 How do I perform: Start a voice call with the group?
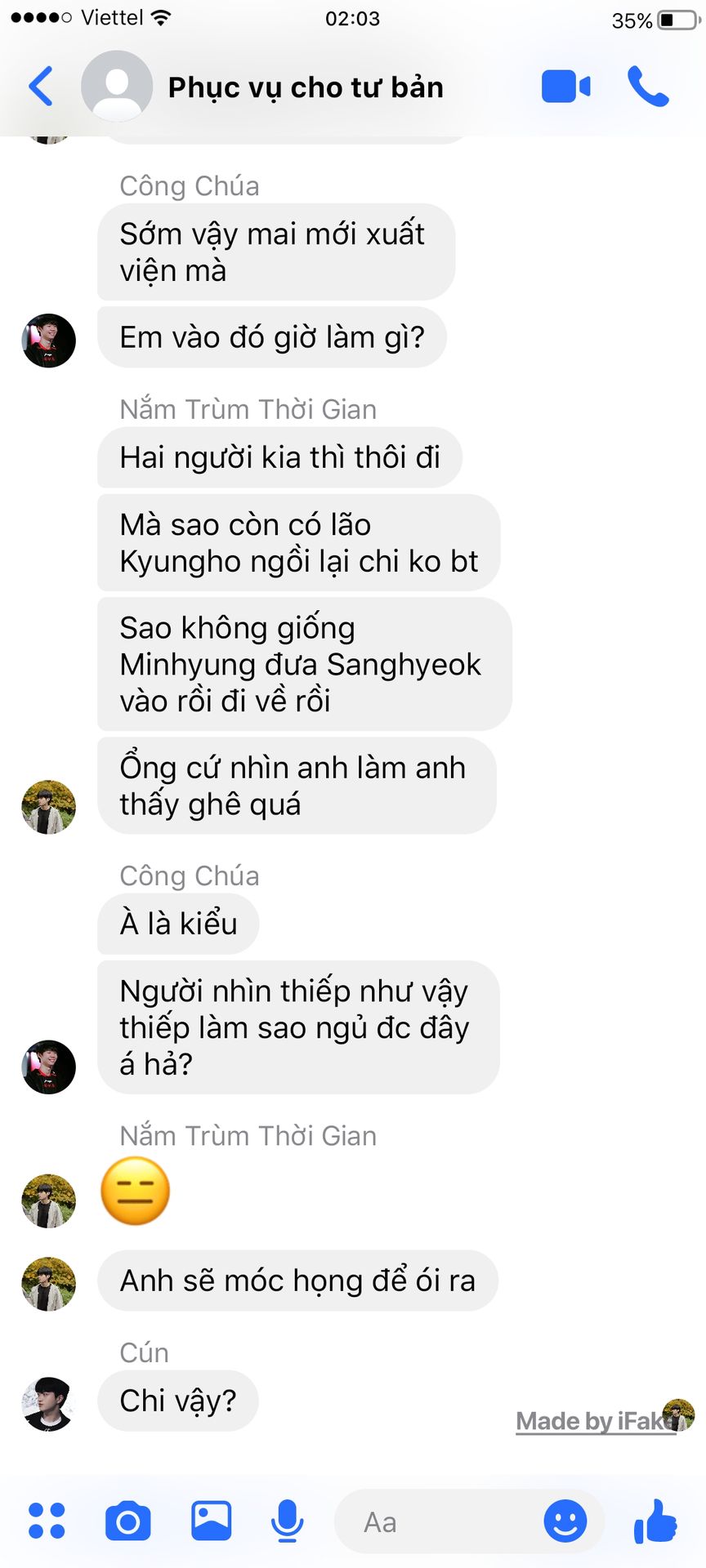point(648,87)
